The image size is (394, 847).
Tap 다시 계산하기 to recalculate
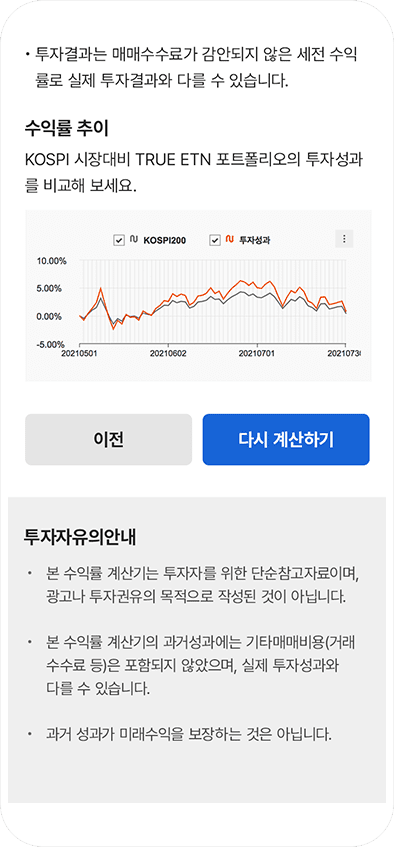(x=286, y=440)
